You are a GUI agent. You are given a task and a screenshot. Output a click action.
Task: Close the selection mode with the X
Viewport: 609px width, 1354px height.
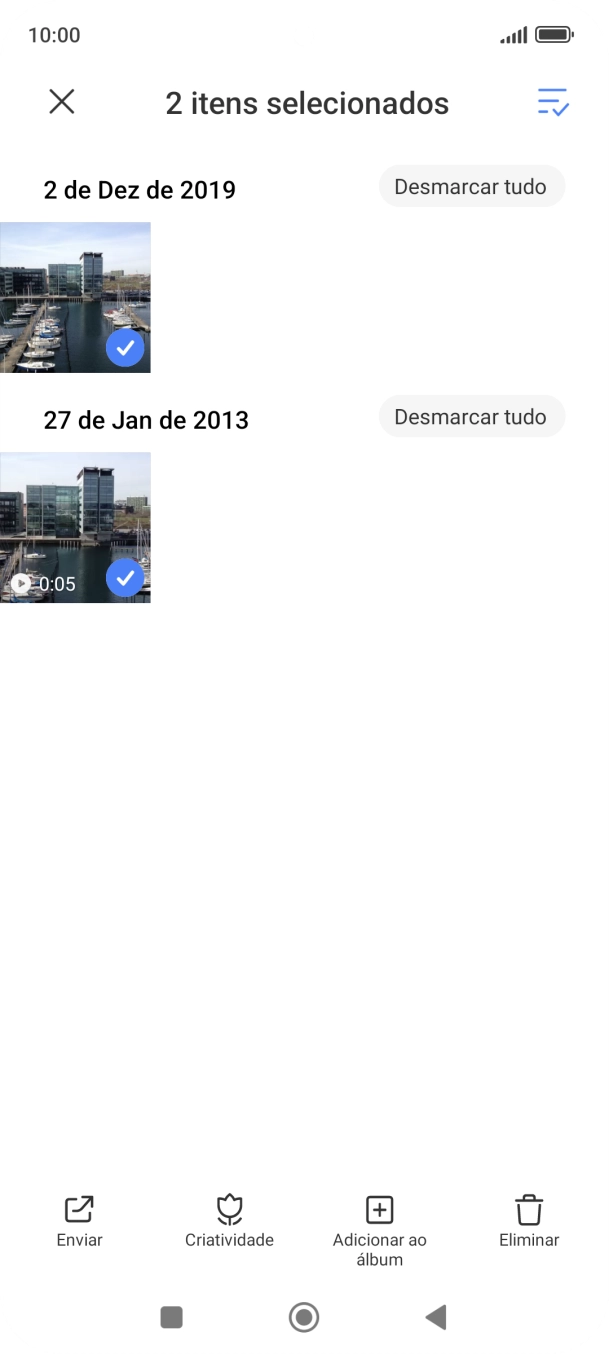pyautogui.click(x=62, y=102)
